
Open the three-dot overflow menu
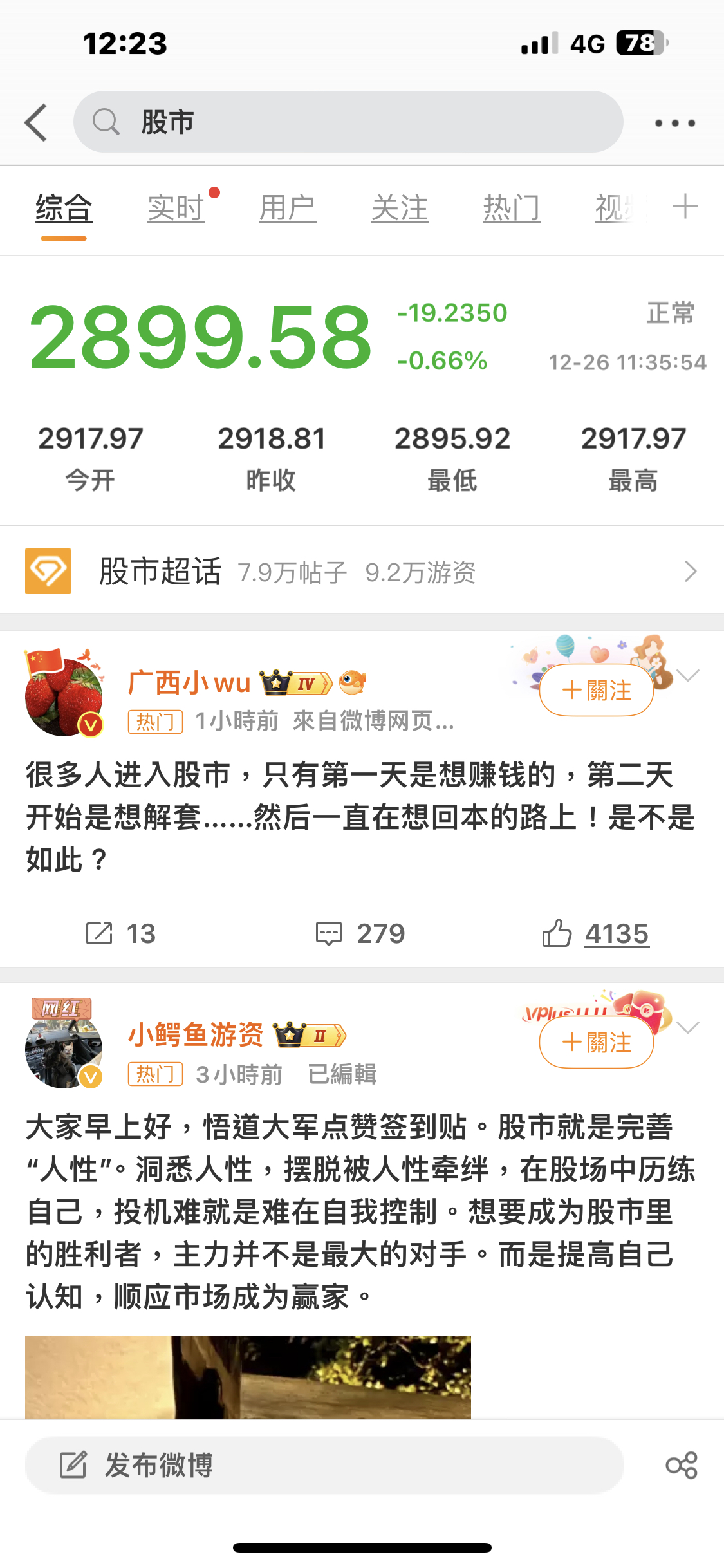(674, 122)
